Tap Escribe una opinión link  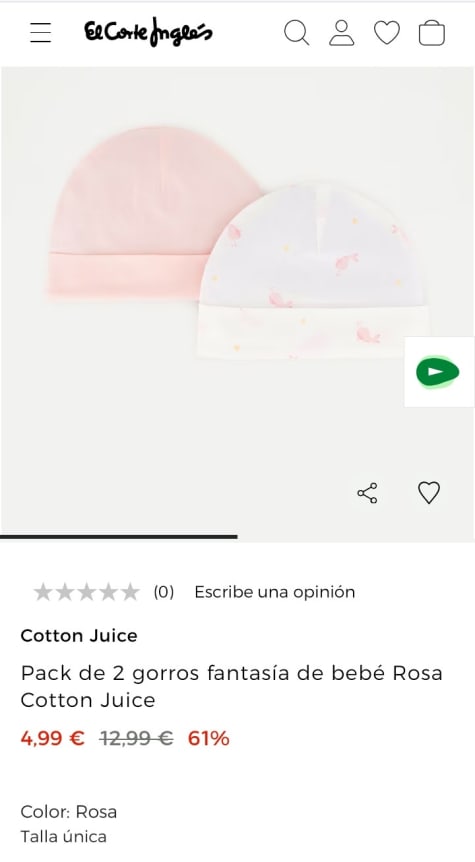tap(275, 592)
